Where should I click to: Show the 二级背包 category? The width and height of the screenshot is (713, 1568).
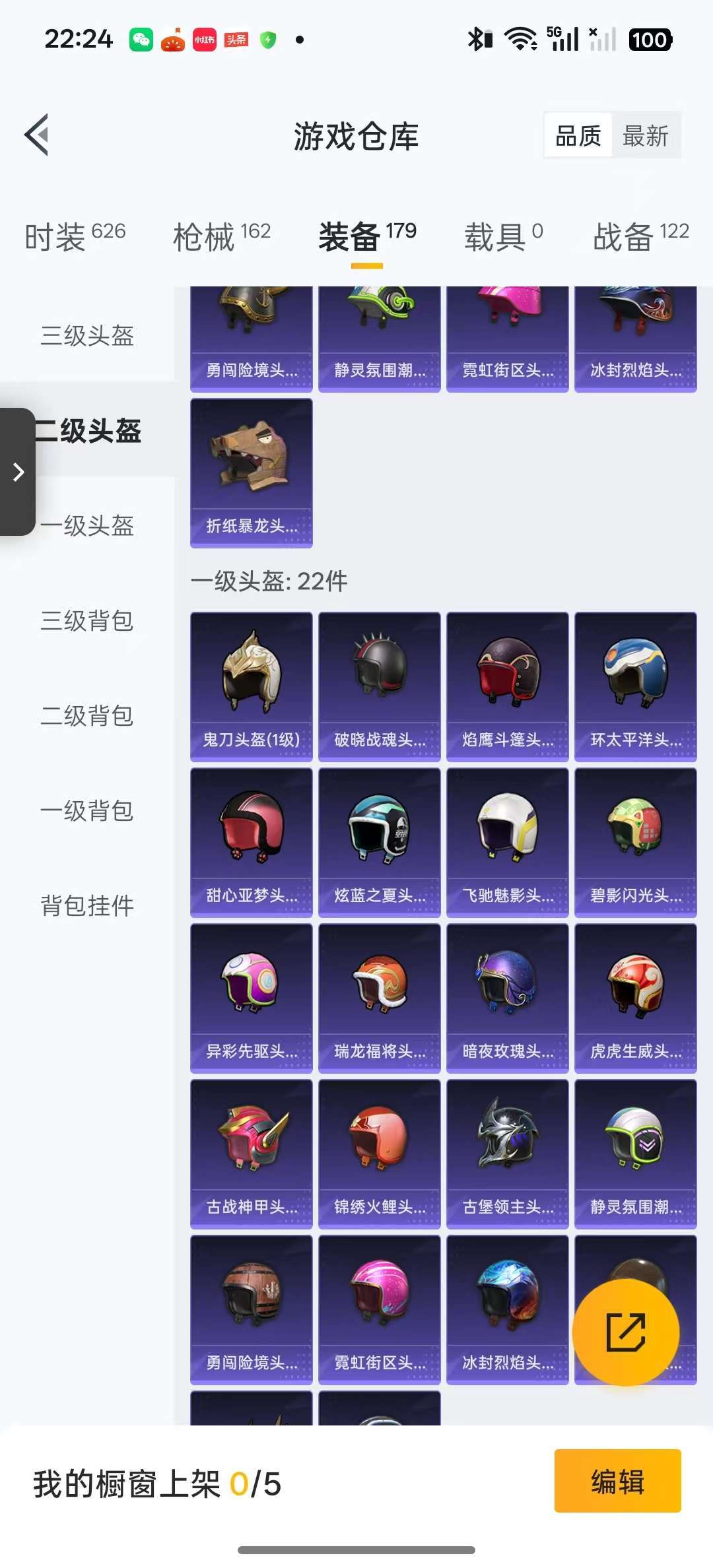coord(87,715)
